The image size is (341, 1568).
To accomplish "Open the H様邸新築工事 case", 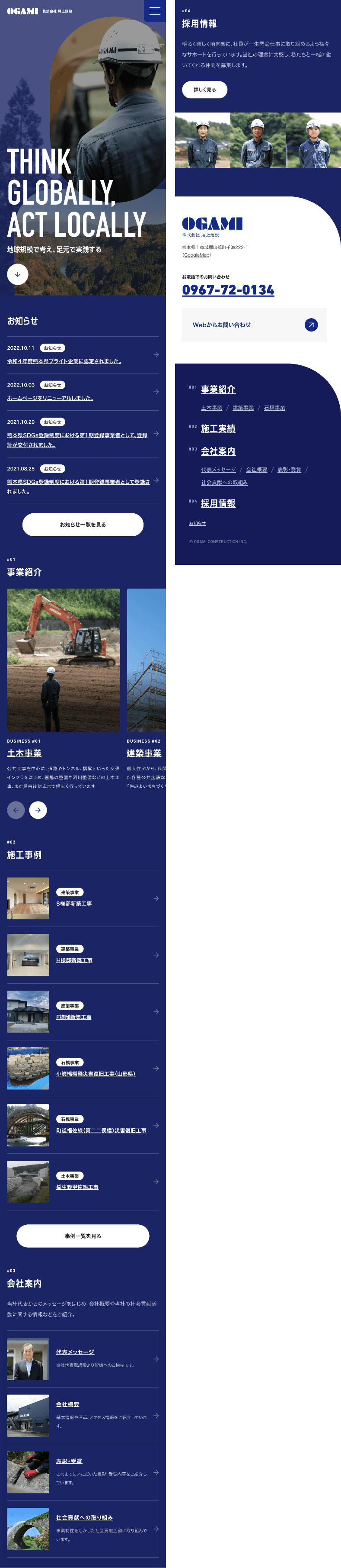I will (x=74, y=960).
